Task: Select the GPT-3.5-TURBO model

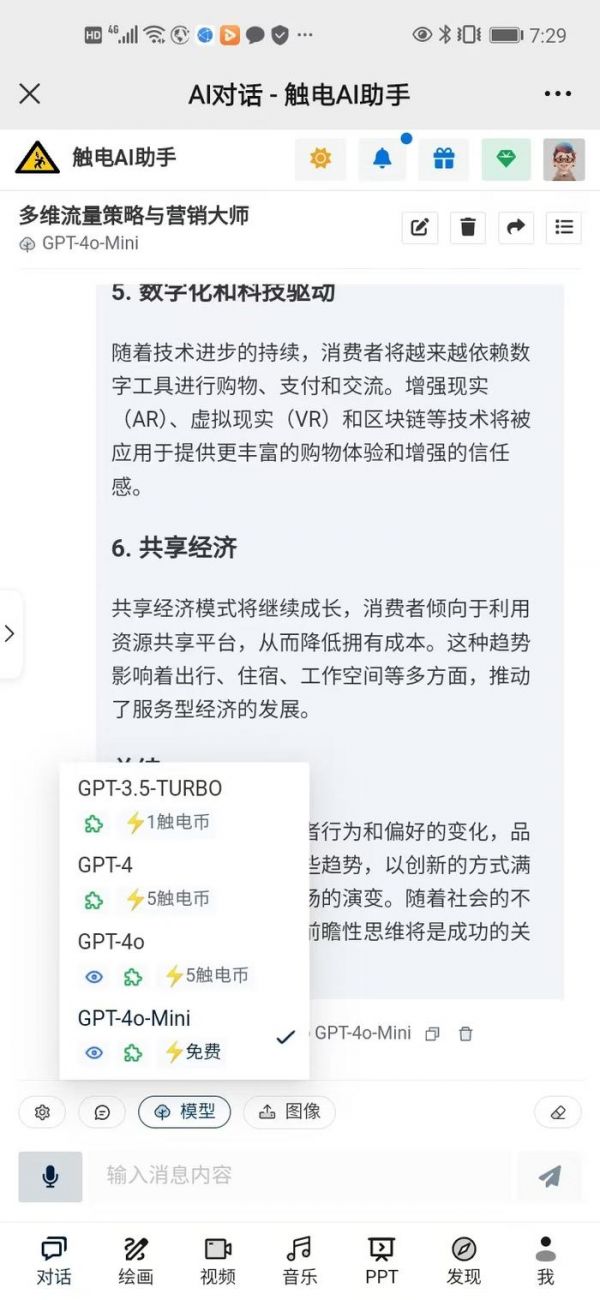Action: (x=150, y=788)
